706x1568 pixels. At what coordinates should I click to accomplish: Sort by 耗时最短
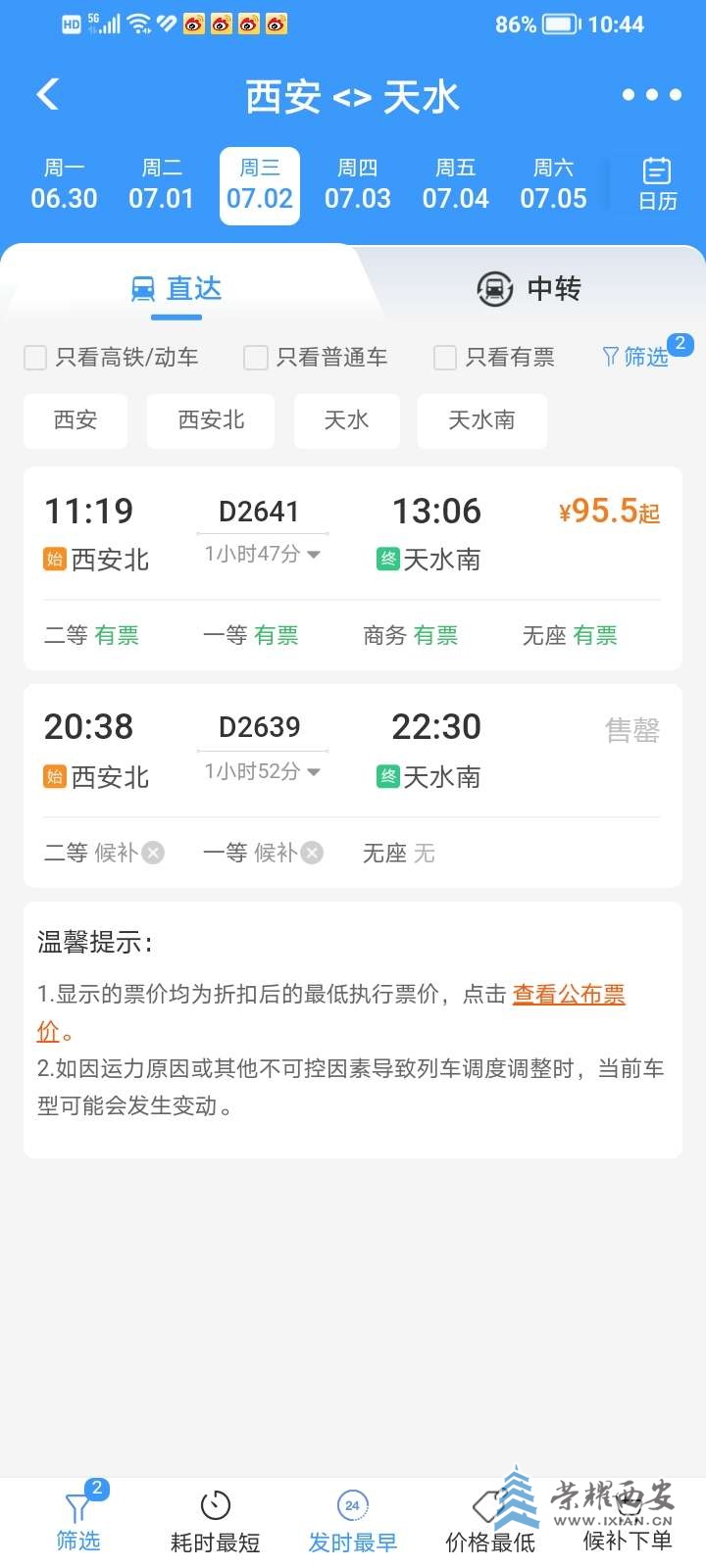[x=215, y=1522]
